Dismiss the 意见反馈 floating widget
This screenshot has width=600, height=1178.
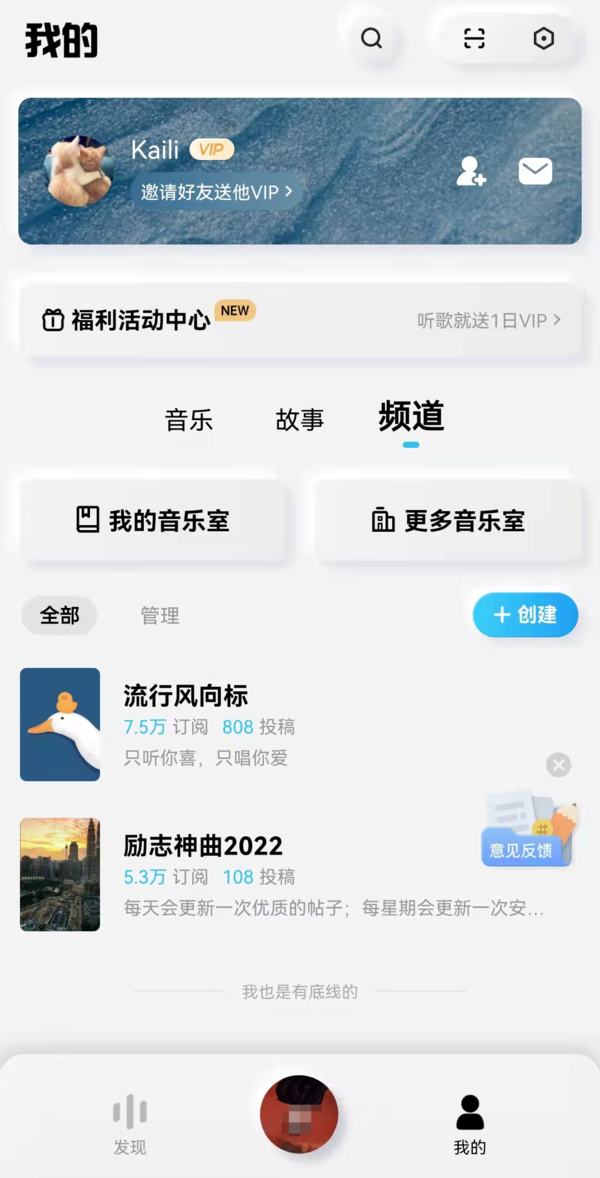(x=558, y=765)
